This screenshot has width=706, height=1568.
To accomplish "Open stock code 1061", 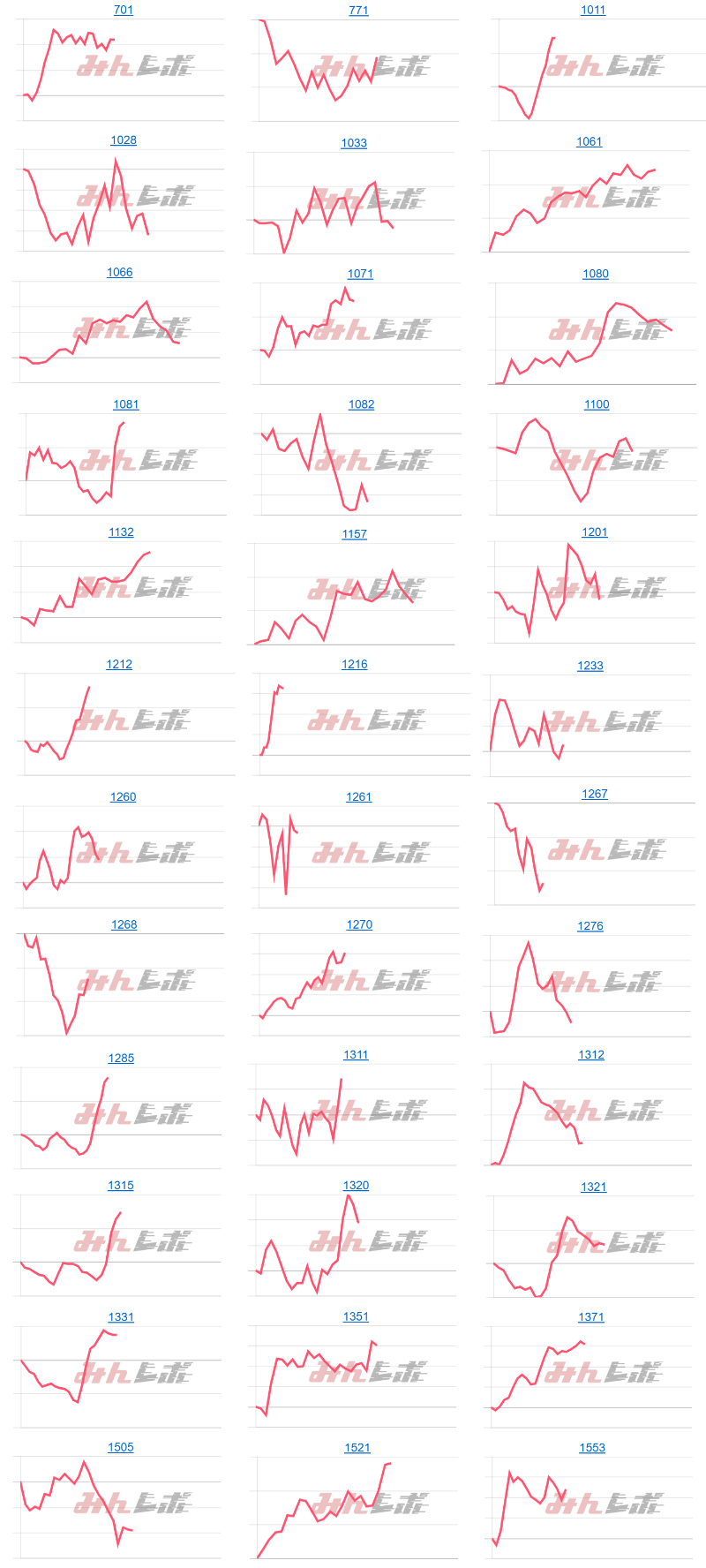I will 589,141.
